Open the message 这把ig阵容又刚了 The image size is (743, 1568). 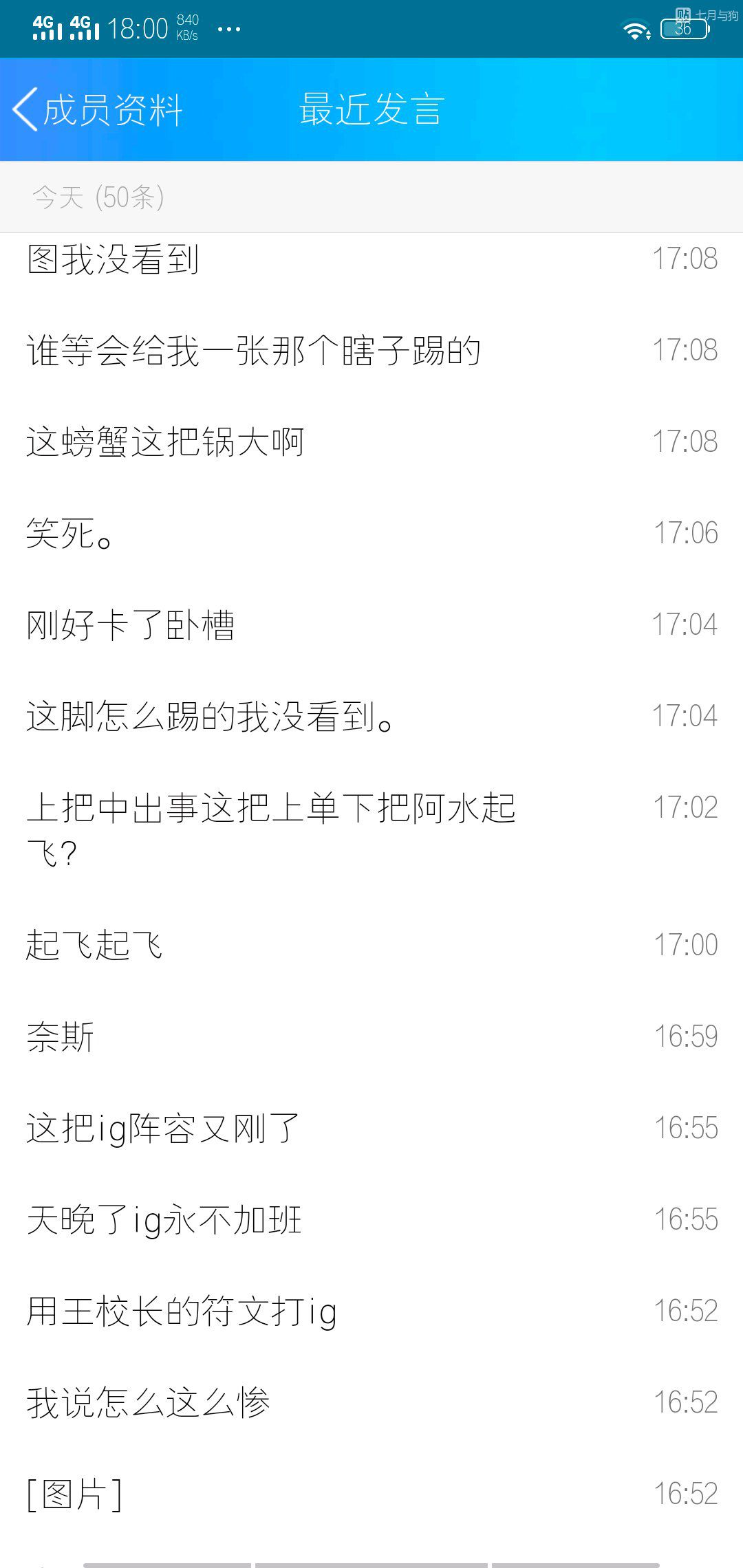coord(371,1128)
